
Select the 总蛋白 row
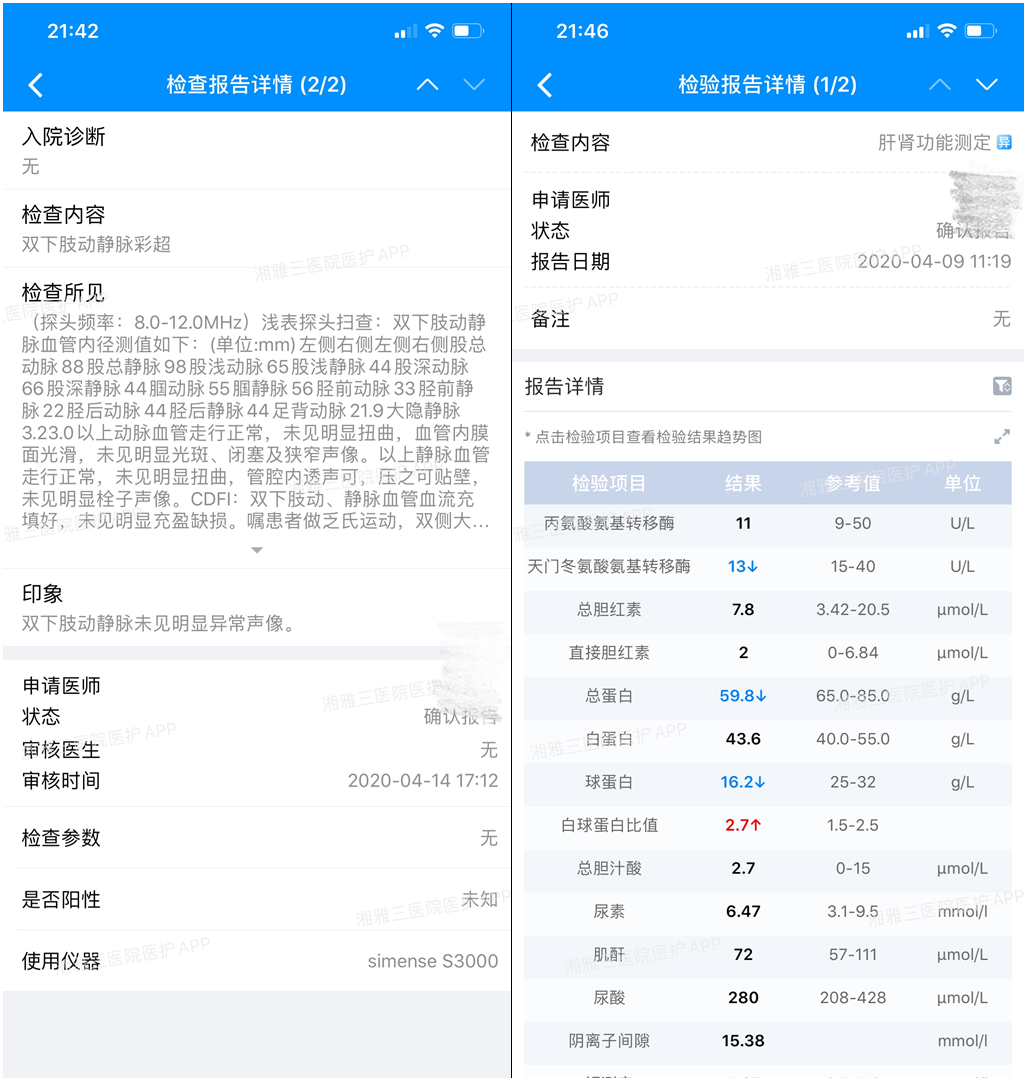pos(609,695)
